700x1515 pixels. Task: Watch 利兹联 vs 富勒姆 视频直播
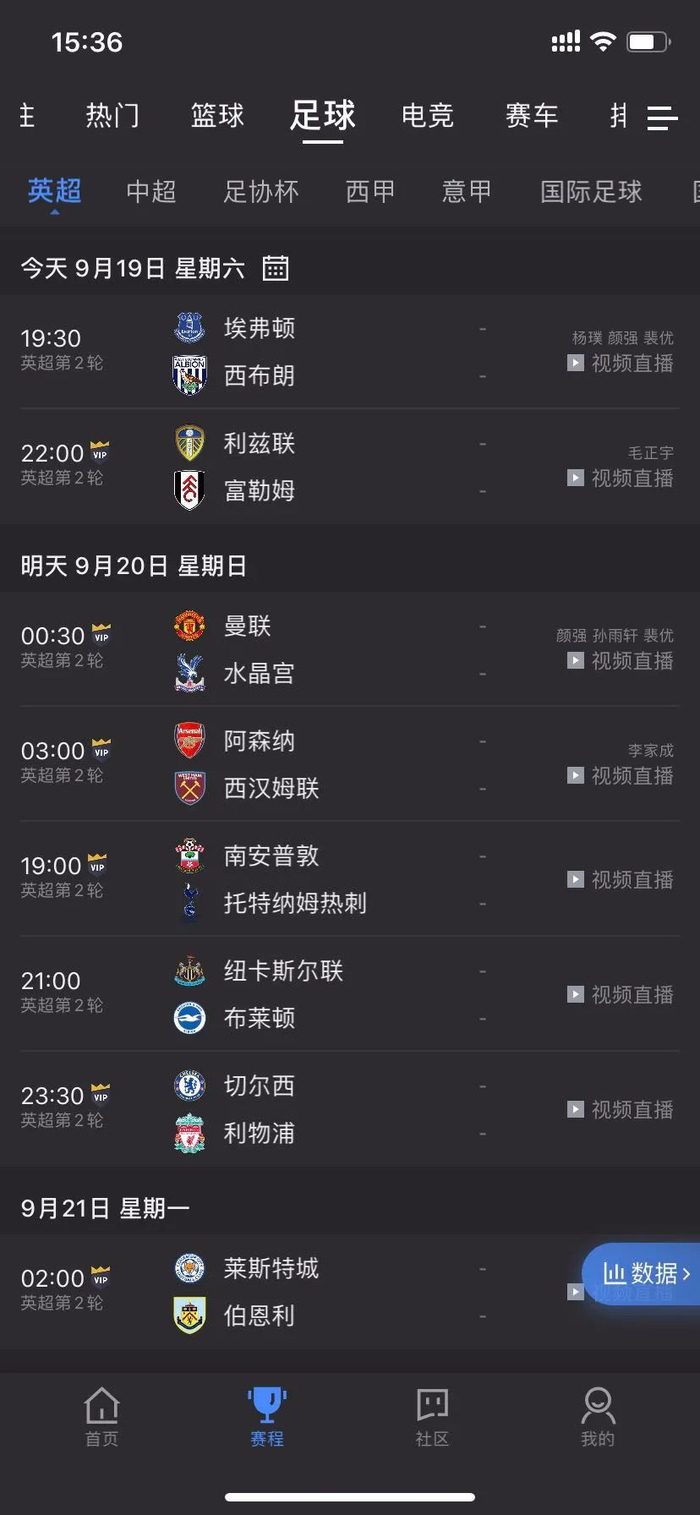[x=621, y=478]
